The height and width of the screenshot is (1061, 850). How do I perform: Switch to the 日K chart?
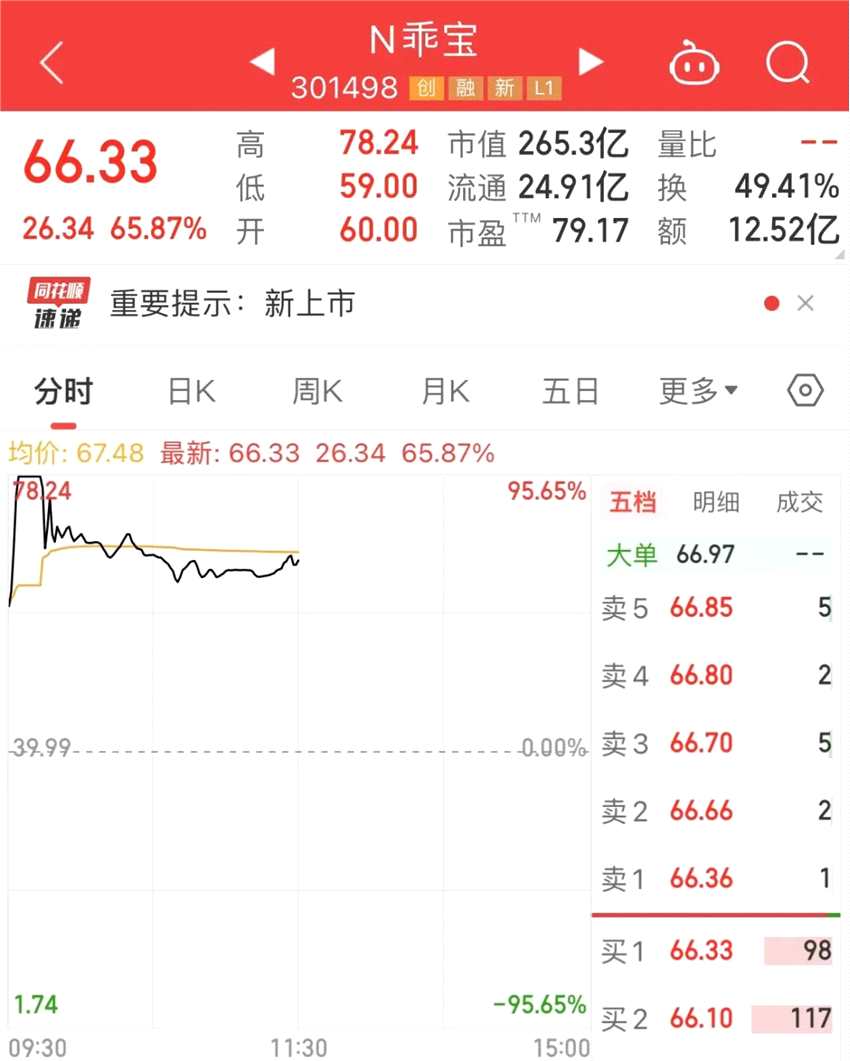click(191, 391)
